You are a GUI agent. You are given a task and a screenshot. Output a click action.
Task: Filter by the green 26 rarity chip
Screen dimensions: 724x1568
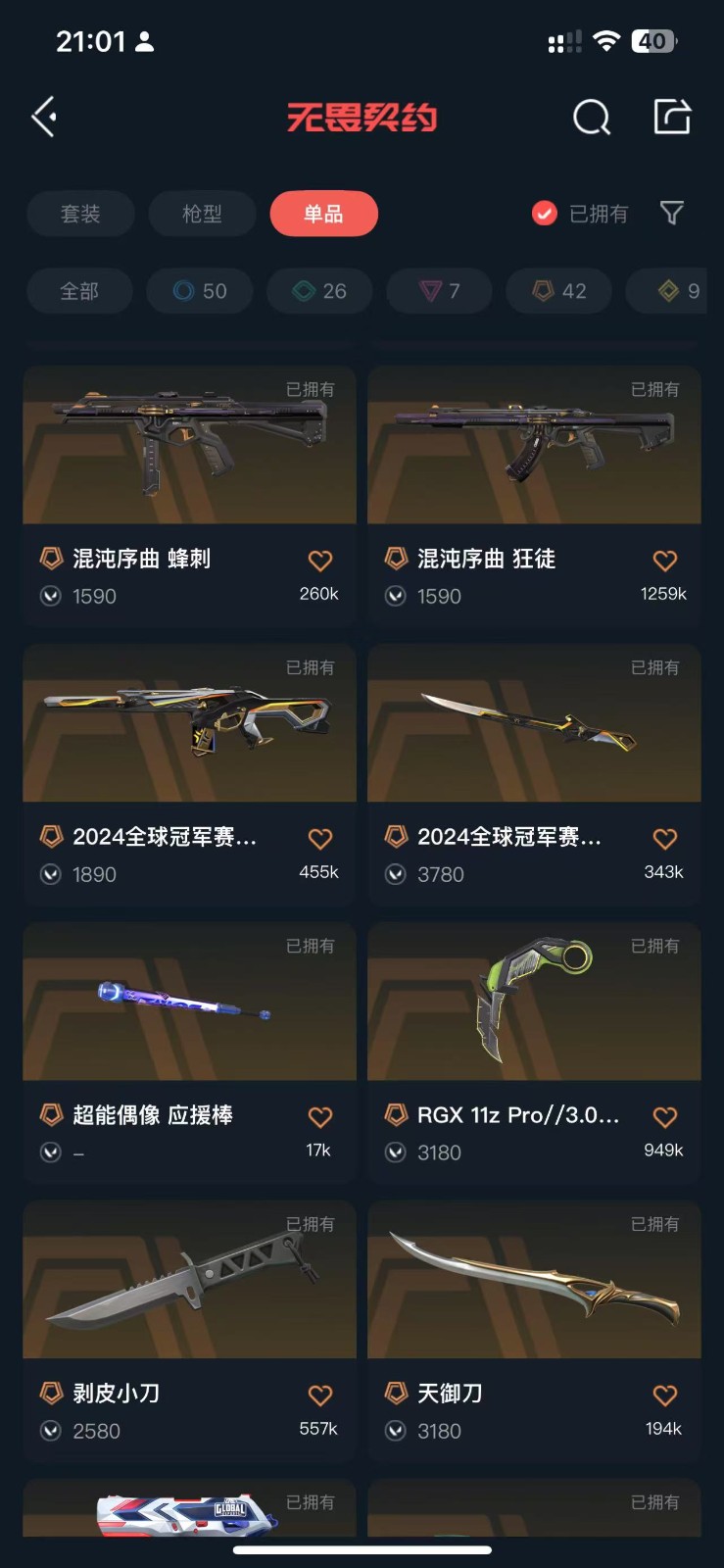point(319,291)
